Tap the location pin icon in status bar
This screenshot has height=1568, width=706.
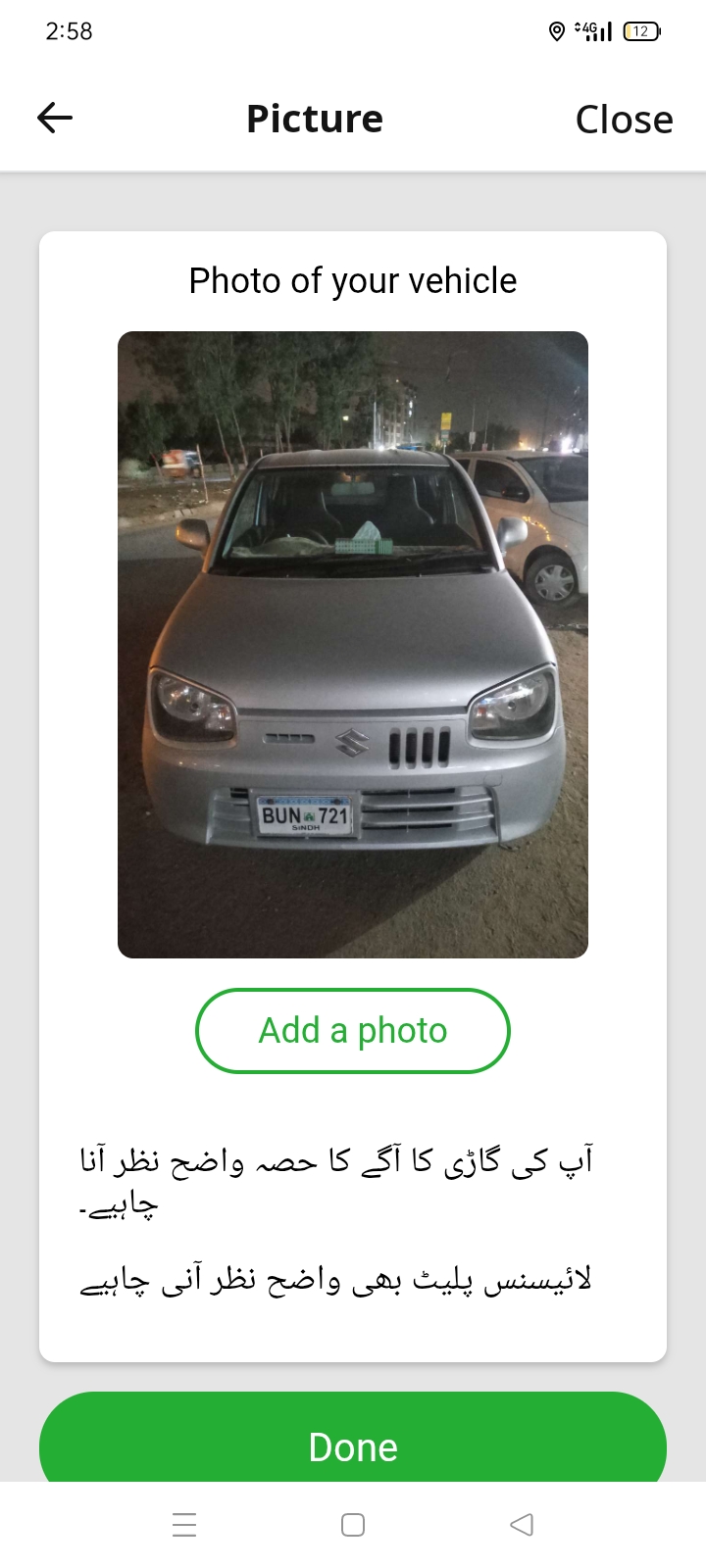click(556, 32)
